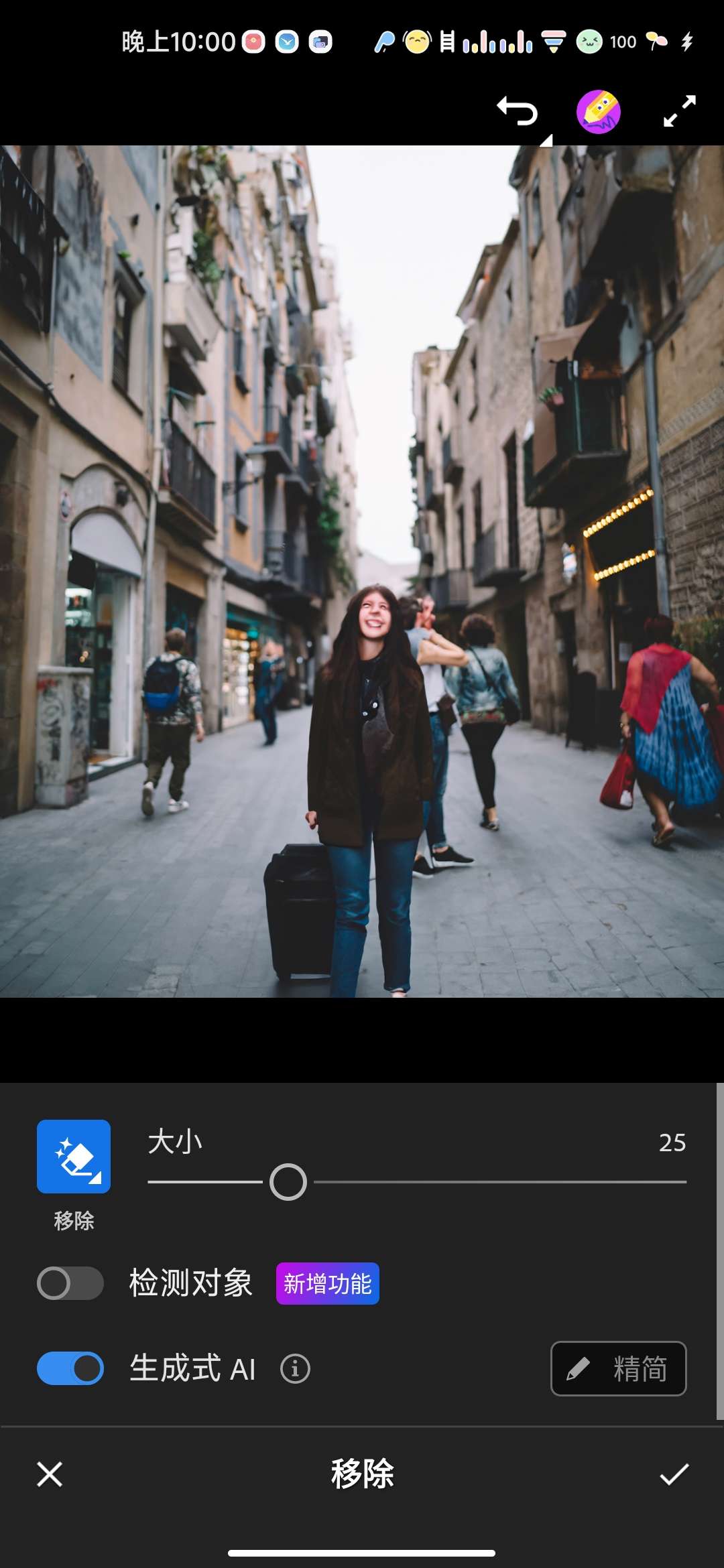Show info about 生成式 AI

click(x=295, y=1368)
